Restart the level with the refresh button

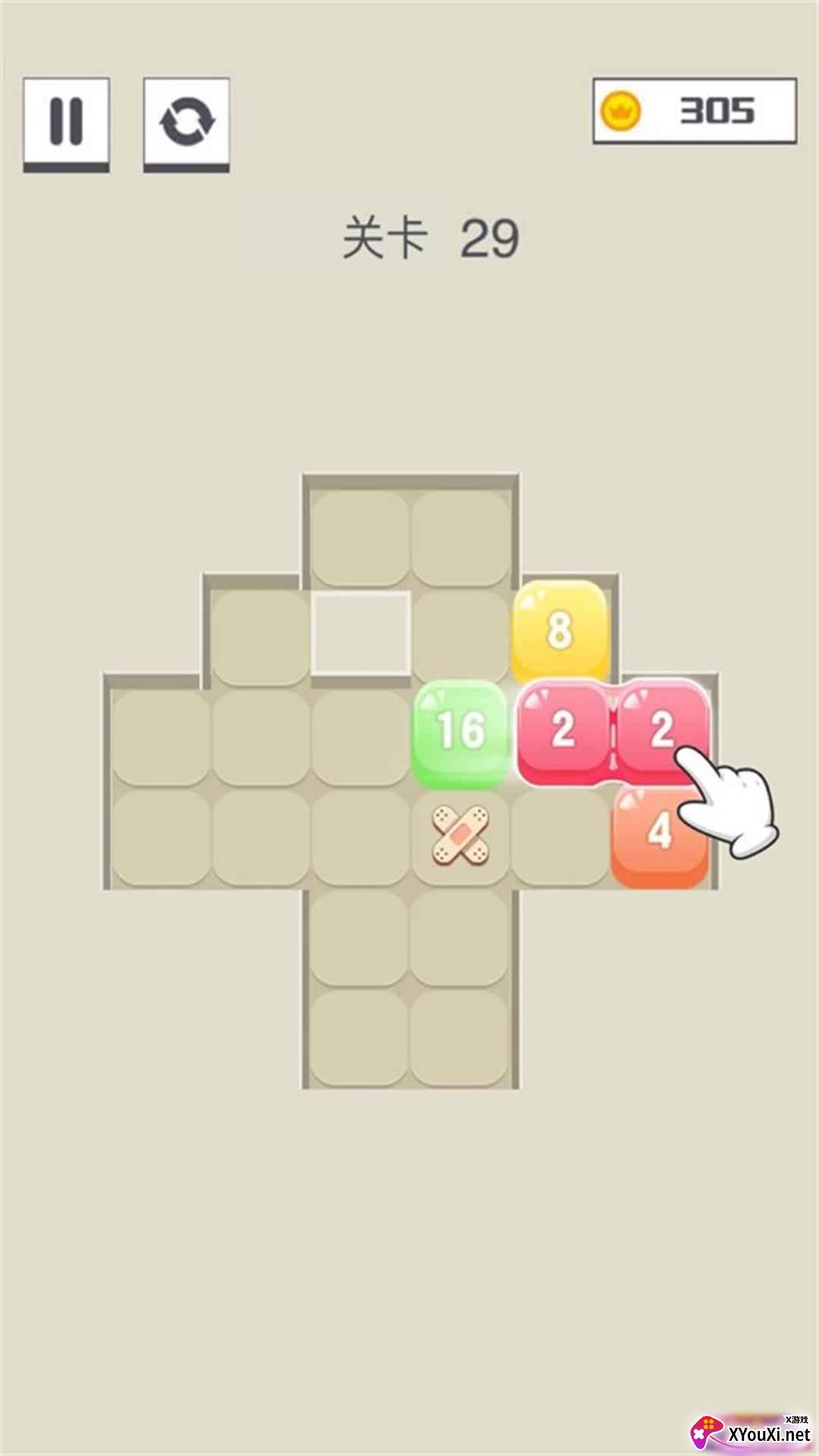[187, 124]
